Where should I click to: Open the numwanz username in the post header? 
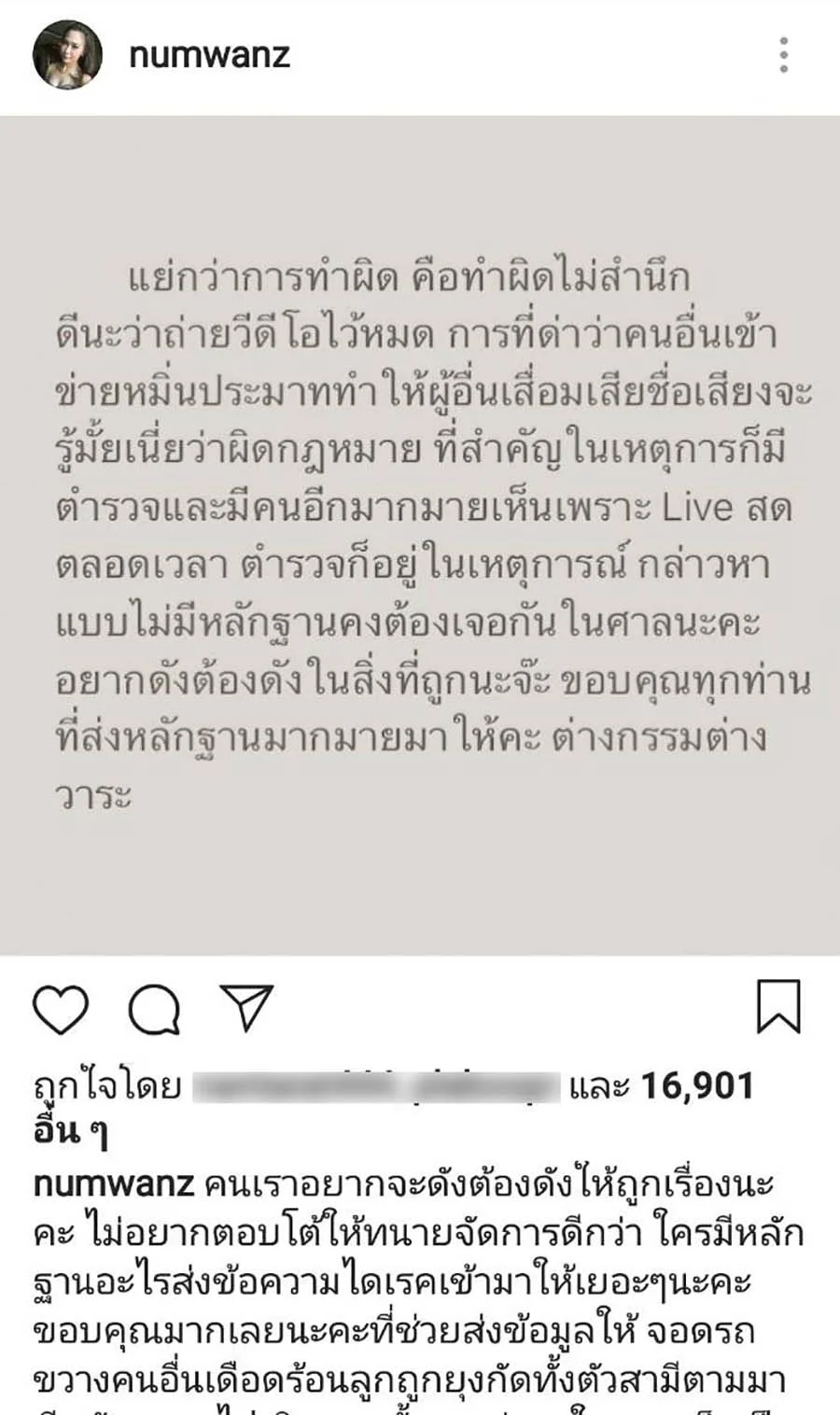209,55
